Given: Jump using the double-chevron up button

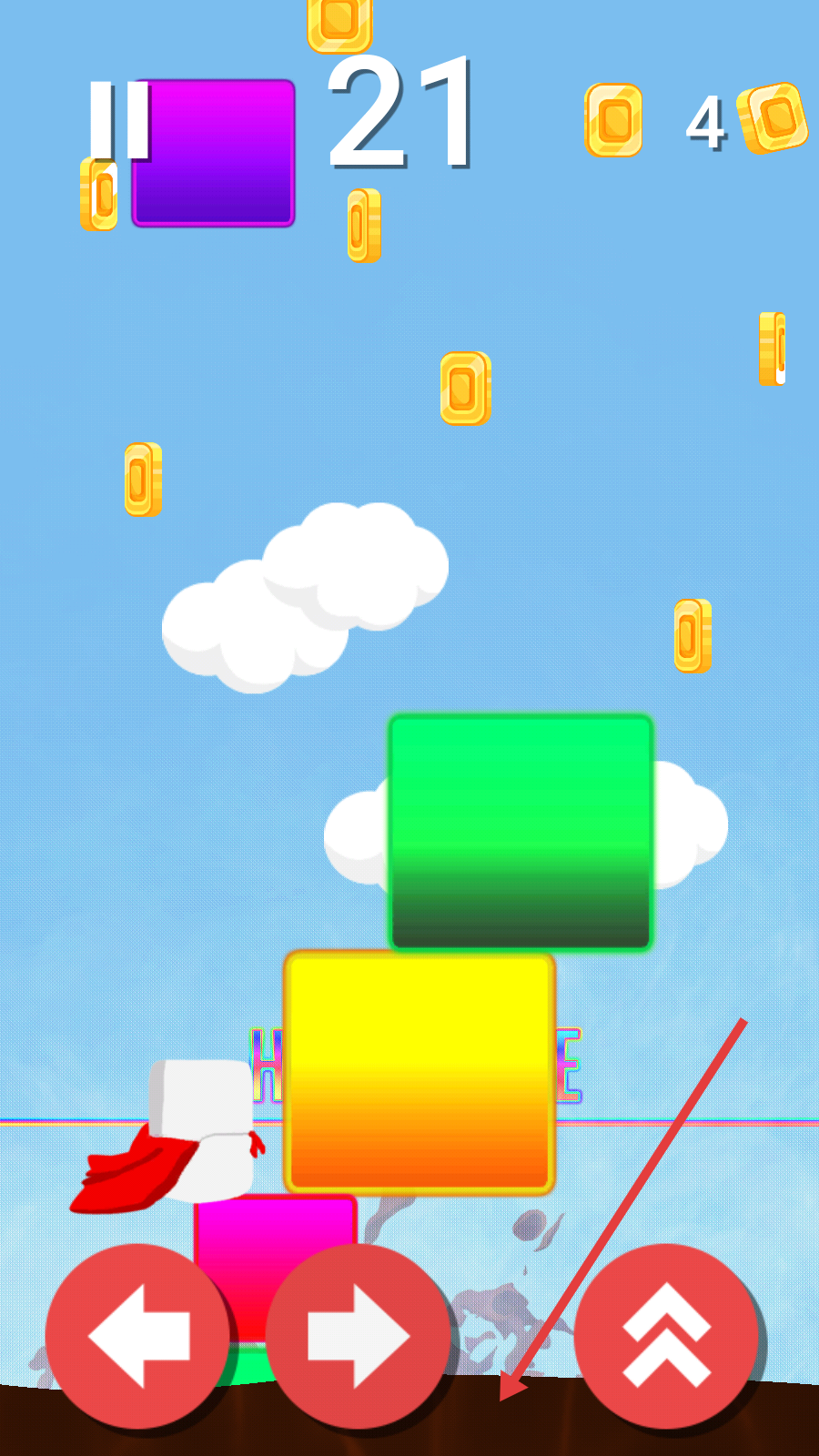Looking at the screenshot, I should (x=666, y=1334).
